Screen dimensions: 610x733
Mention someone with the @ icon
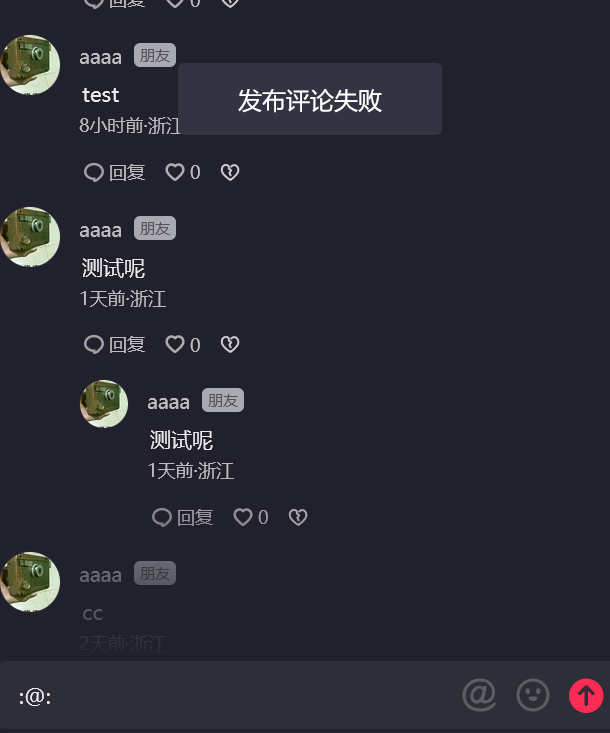479,695
